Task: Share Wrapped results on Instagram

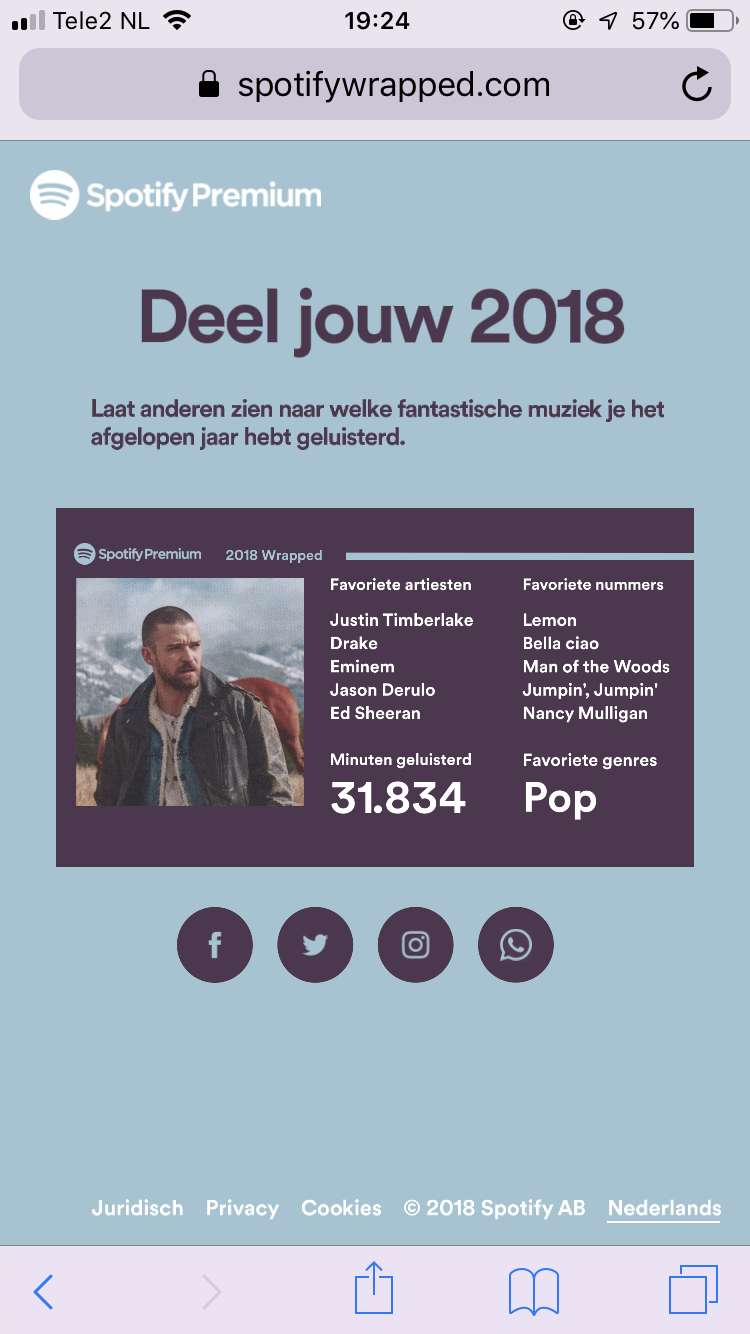Action: pyautogui.click(x=416, y=945)
